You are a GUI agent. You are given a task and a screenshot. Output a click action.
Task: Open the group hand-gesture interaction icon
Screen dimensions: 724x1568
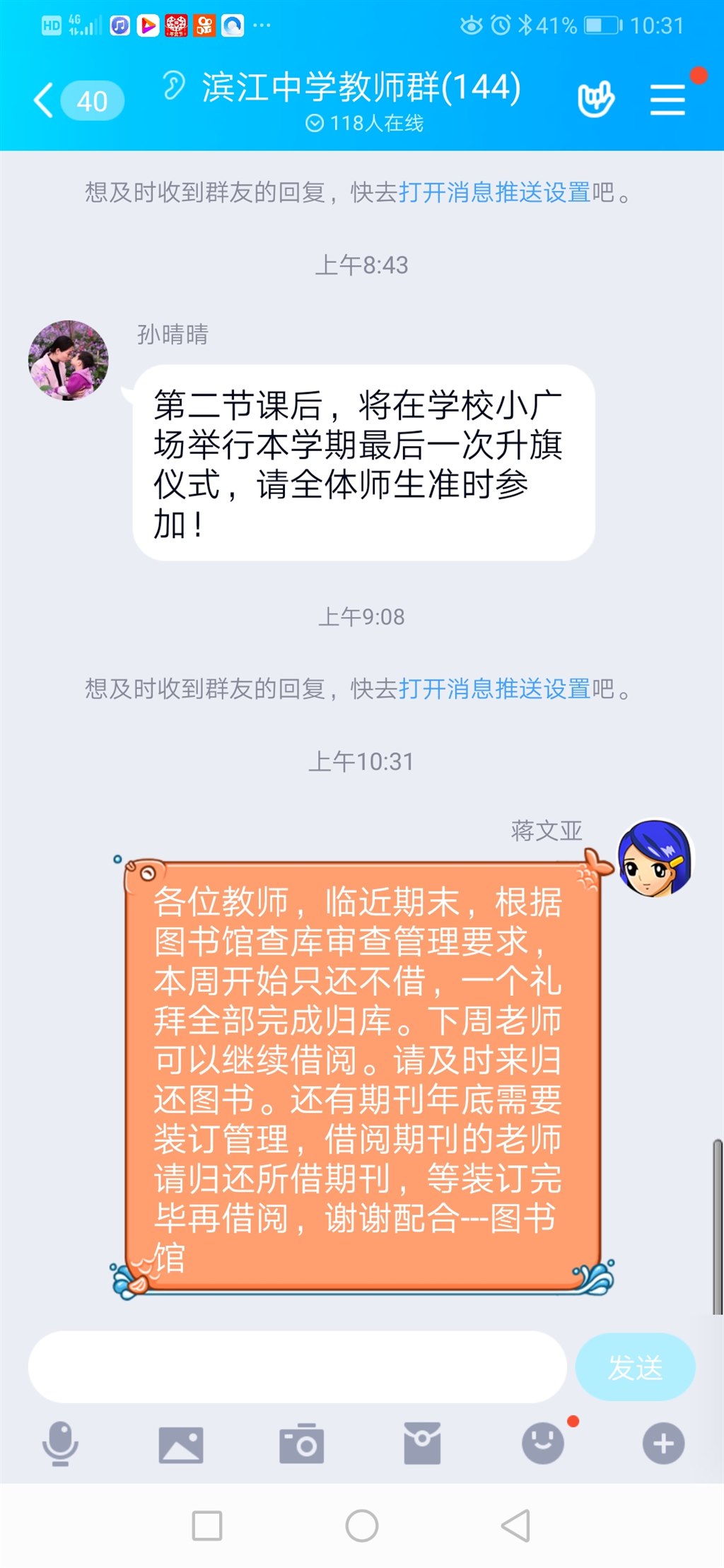[595, 99]
